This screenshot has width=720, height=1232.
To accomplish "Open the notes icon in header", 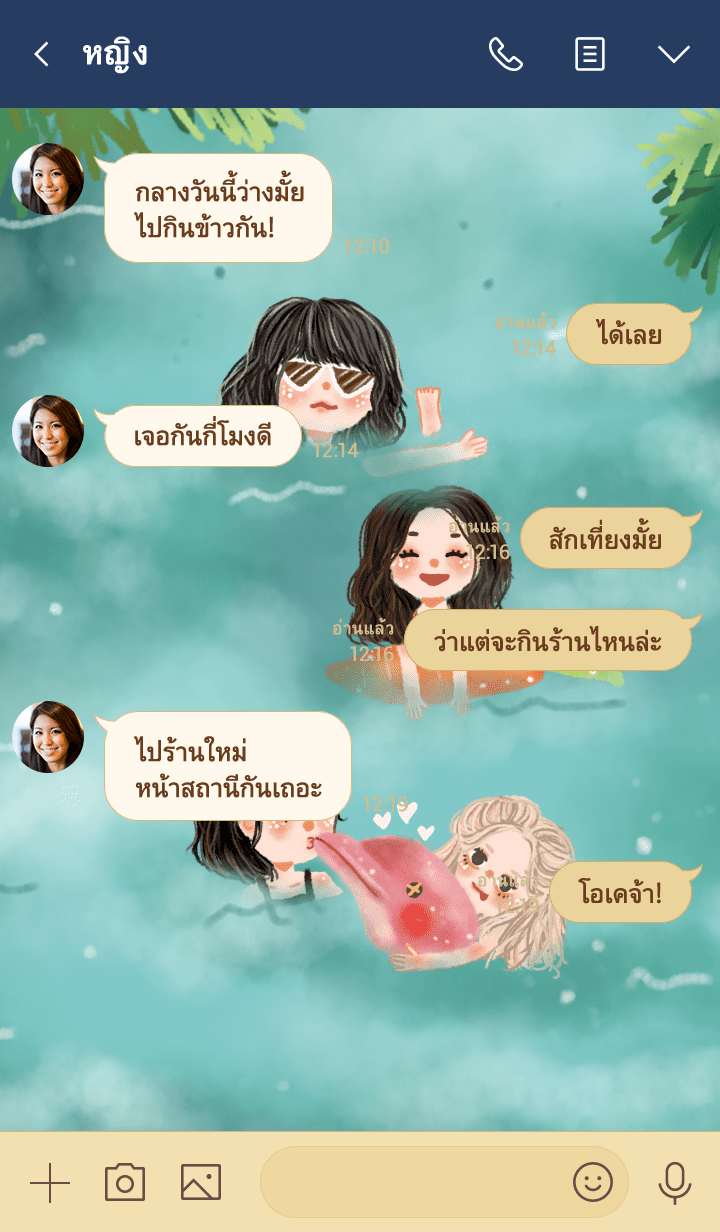I will (x=590, y=54).
